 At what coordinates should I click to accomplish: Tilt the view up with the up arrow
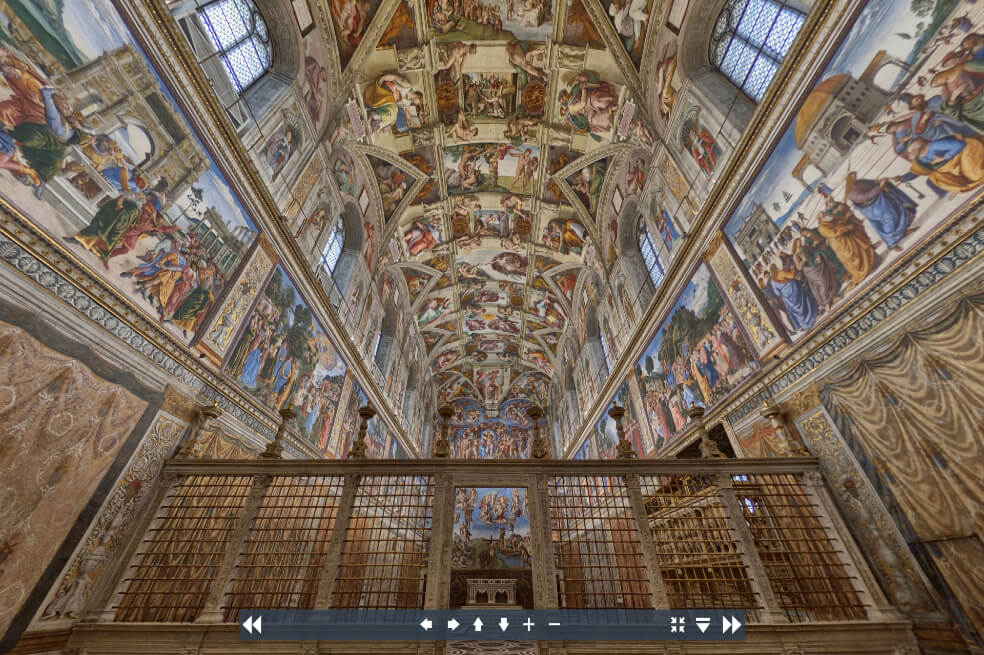tap(478, 624)
